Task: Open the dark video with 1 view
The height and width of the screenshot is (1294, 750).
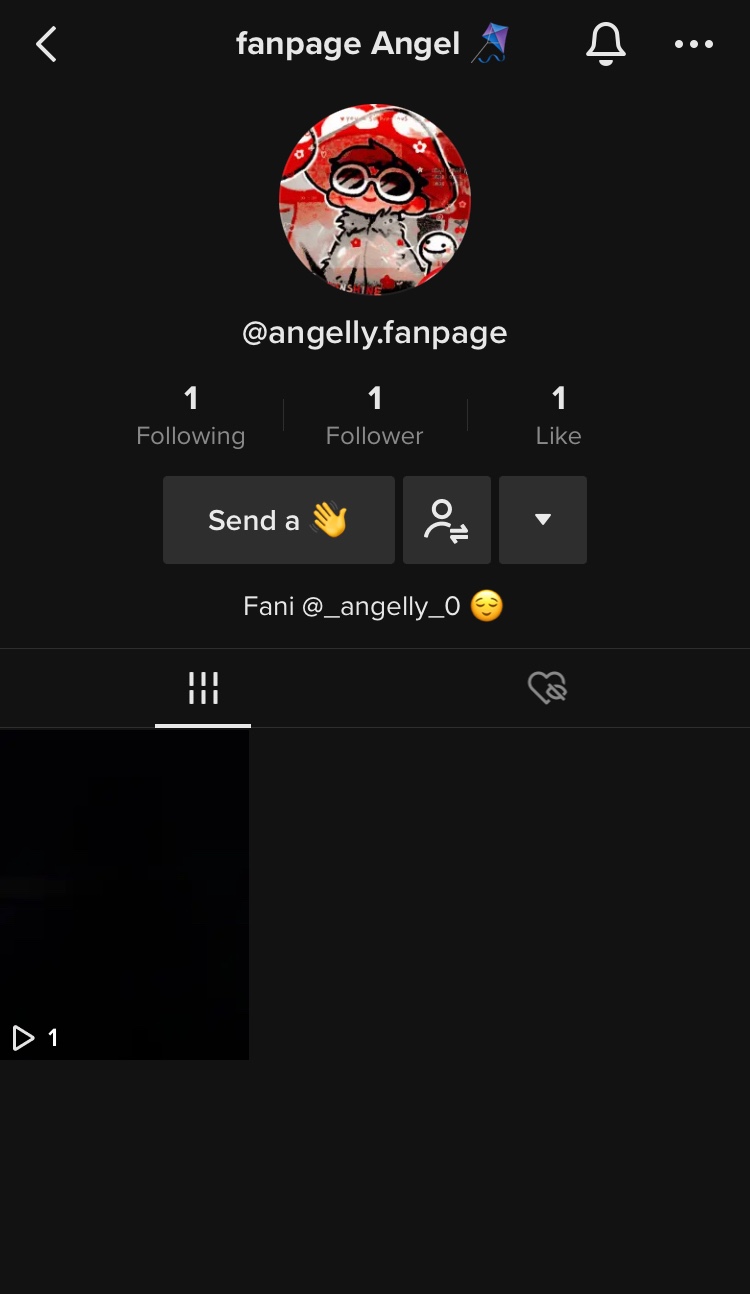Action: pyautogui.click(x=124, y=894)
